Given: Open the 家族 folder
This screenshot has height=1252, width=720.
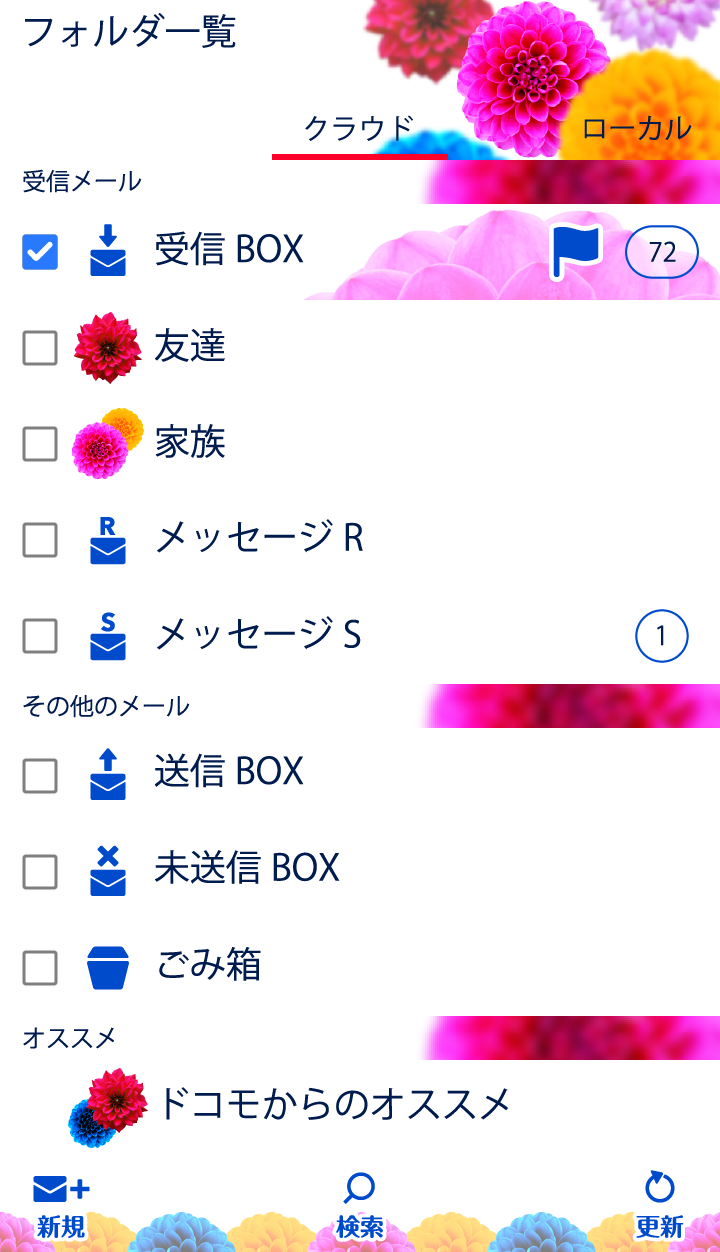Looking at the screenshot, I should [190, 442].
